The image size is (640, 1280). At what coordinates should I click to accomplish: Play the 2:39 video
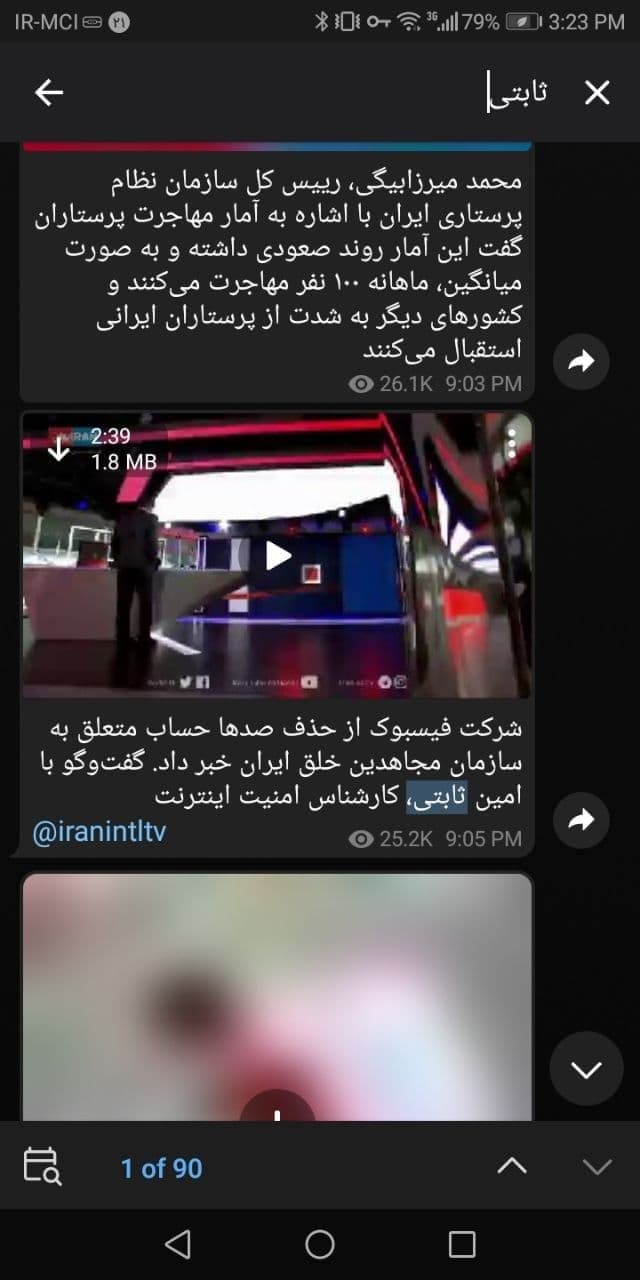pyautogui.click(x=277, y=555)
